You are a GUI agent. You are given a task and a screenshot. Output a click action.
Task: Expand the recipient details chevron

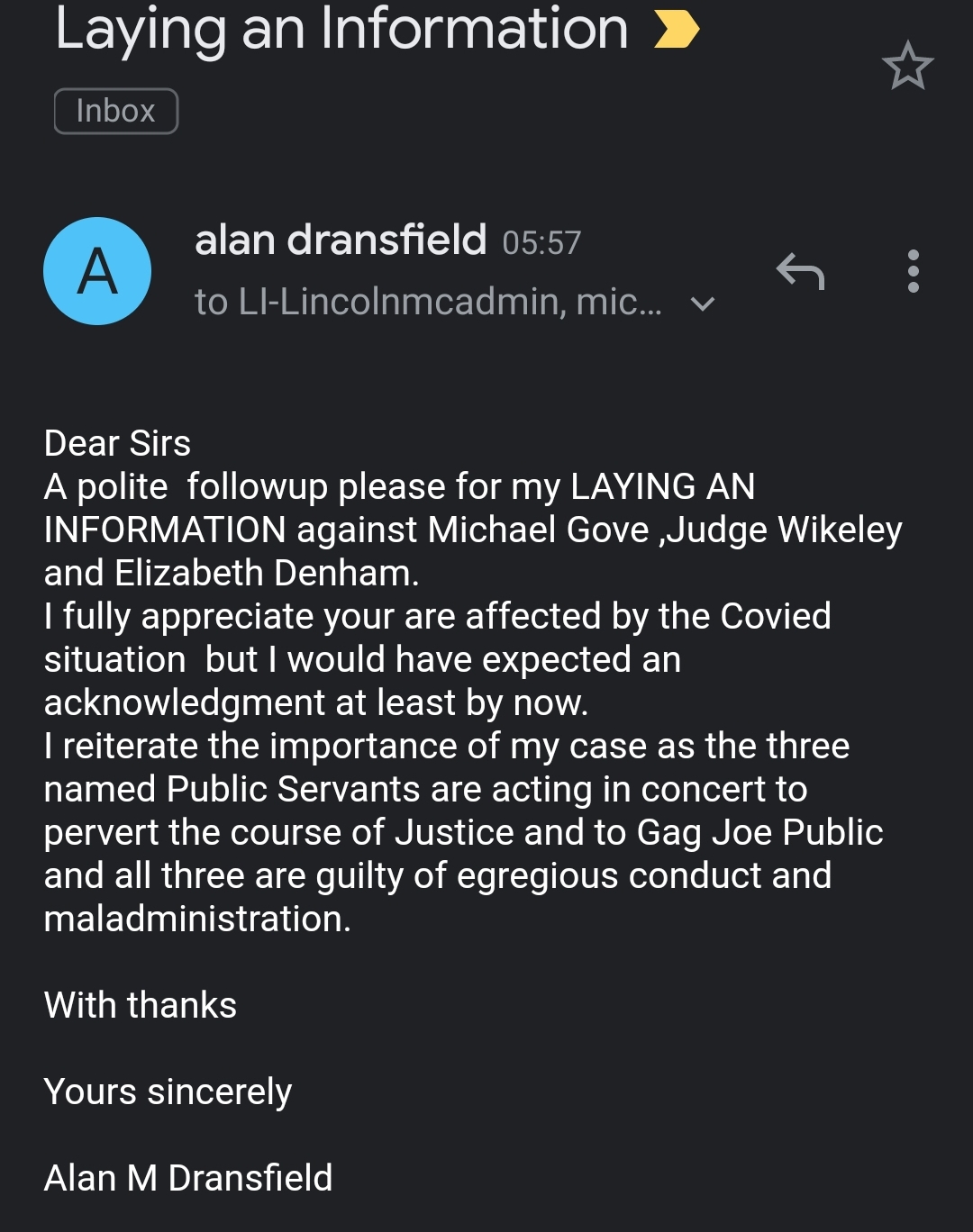click(x=702, y=304)
